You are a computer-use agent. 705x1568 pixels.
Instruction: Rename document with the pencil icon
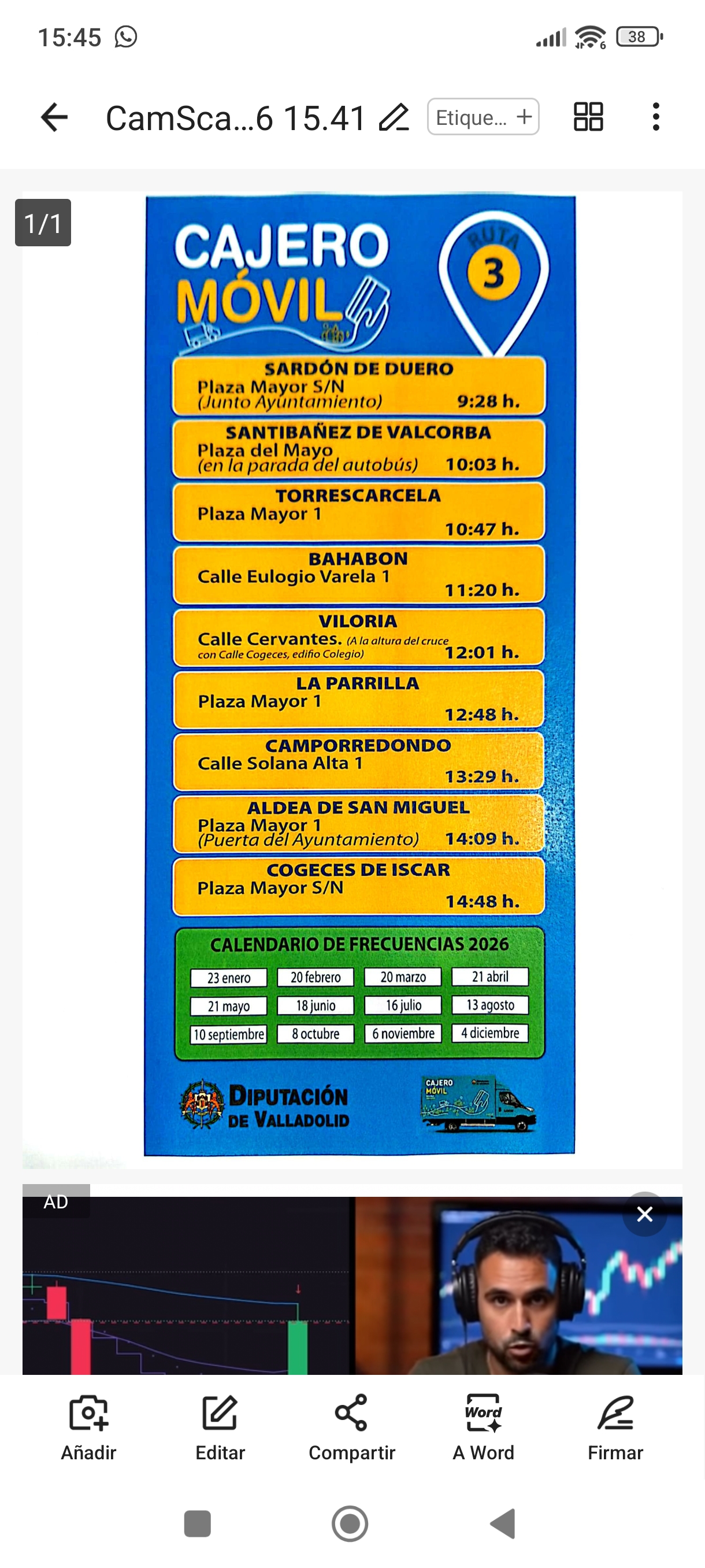point(394,117)
